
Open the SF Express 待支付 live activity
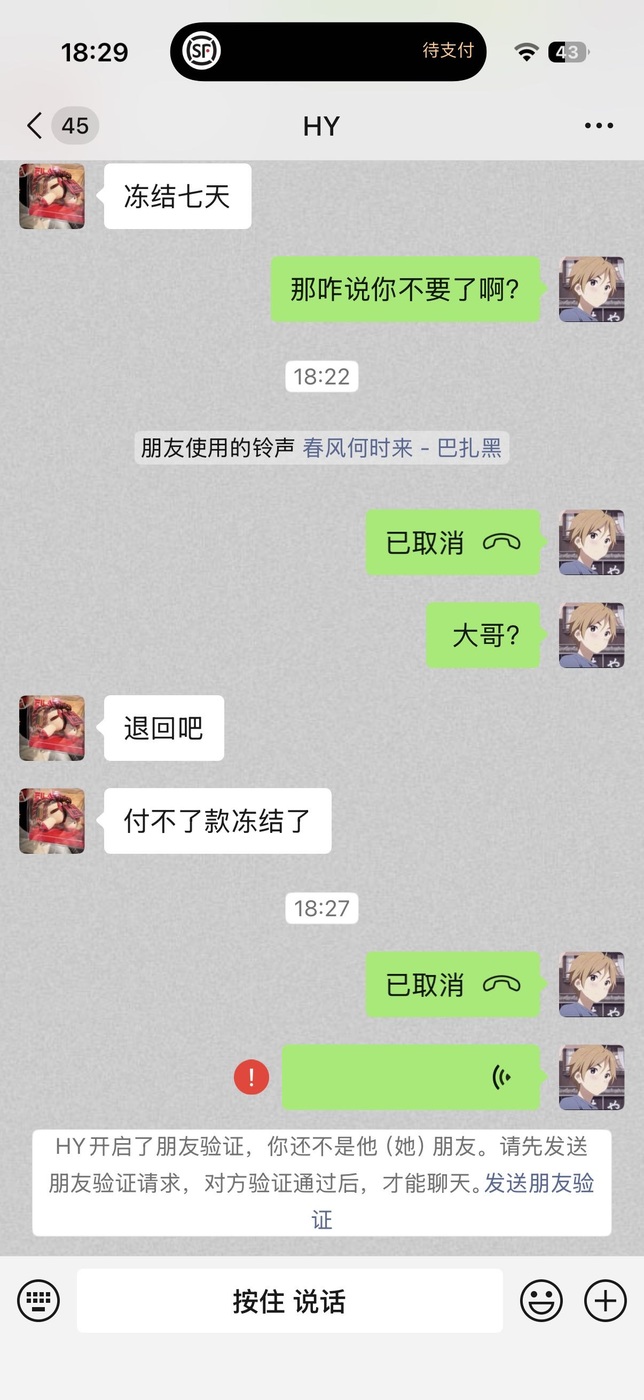pyautogui.click(x=328, y=51)
